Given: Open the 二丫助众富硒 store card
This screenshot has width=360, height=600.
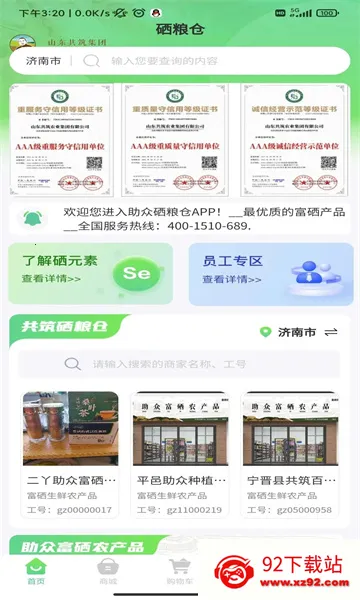Looking at the screenshot, I should (70, 454).
